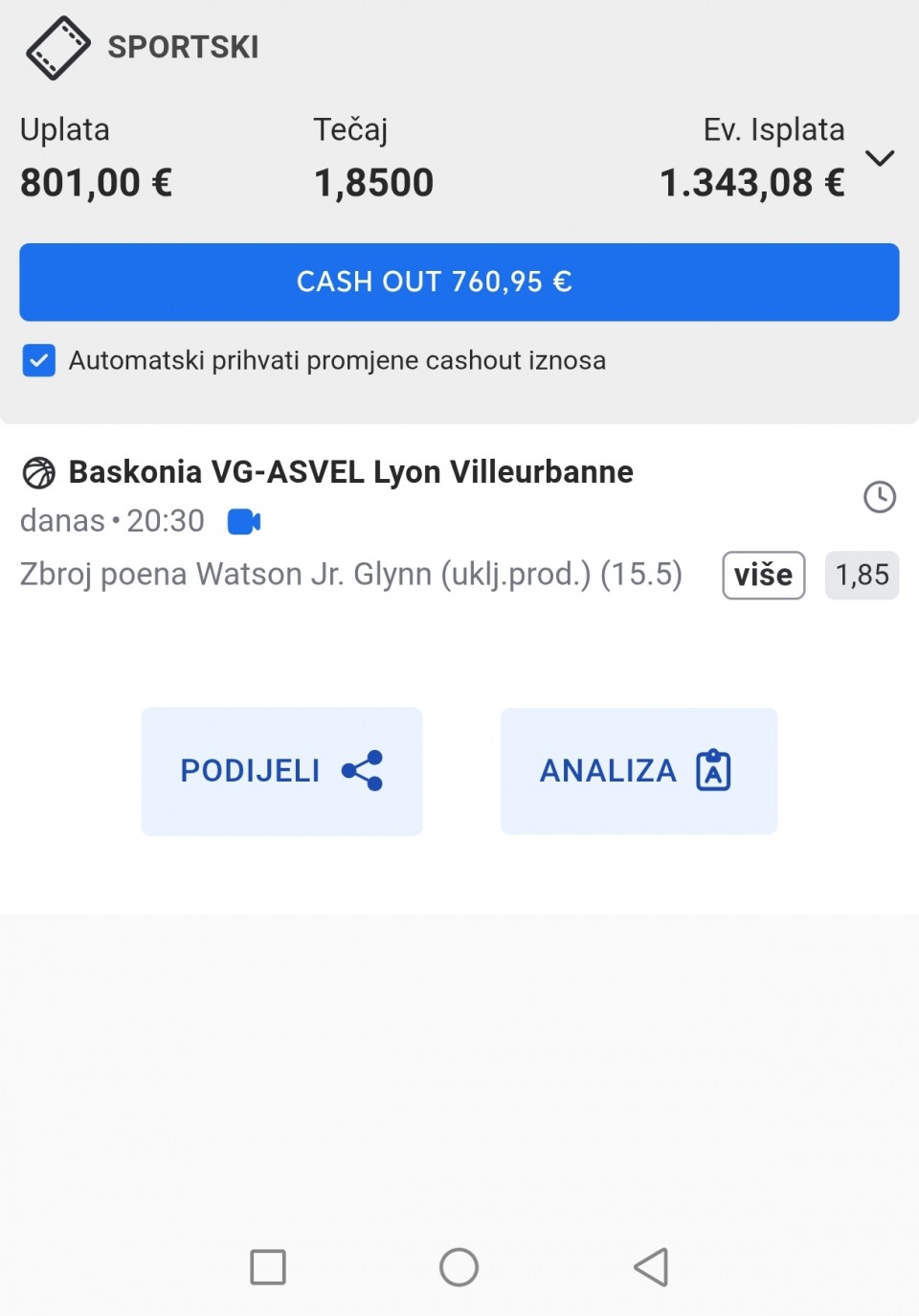Image resolution: width=919 pixels, height=1316 pixels.
Task: Share the ticket via PODIJELI
Action: (x=281, y=771)
